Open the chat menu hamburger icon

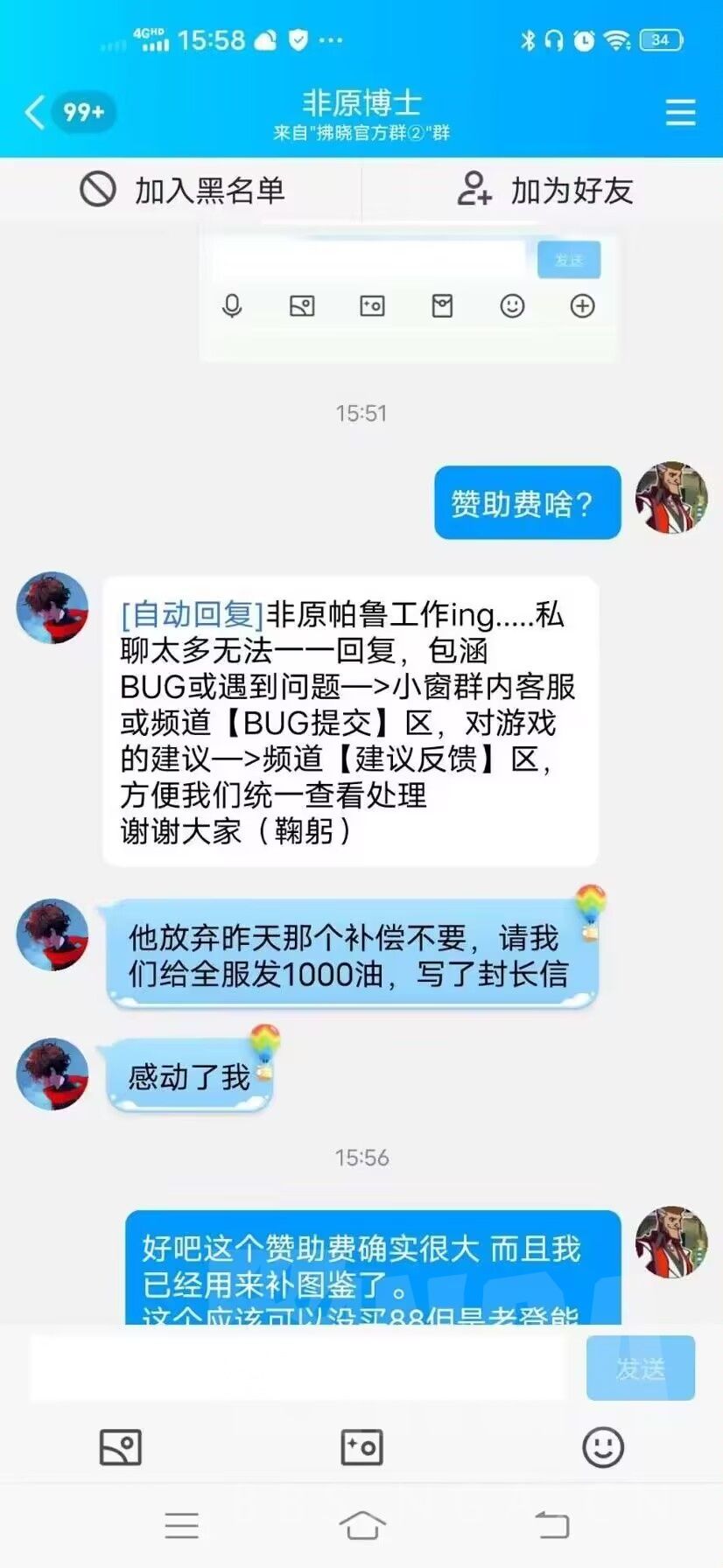(x=681, y=112)
